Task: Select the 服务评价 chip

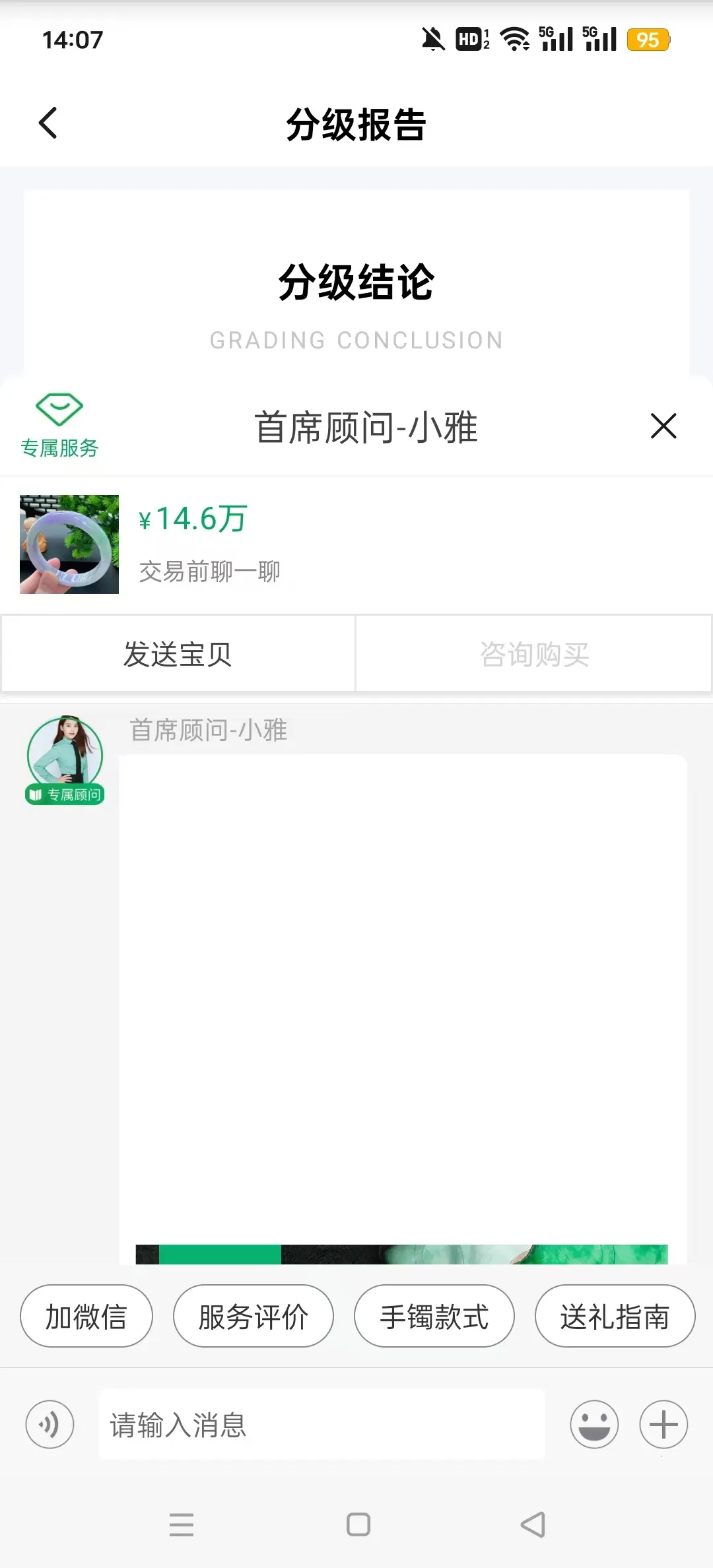Action: tap(254, 1317)
